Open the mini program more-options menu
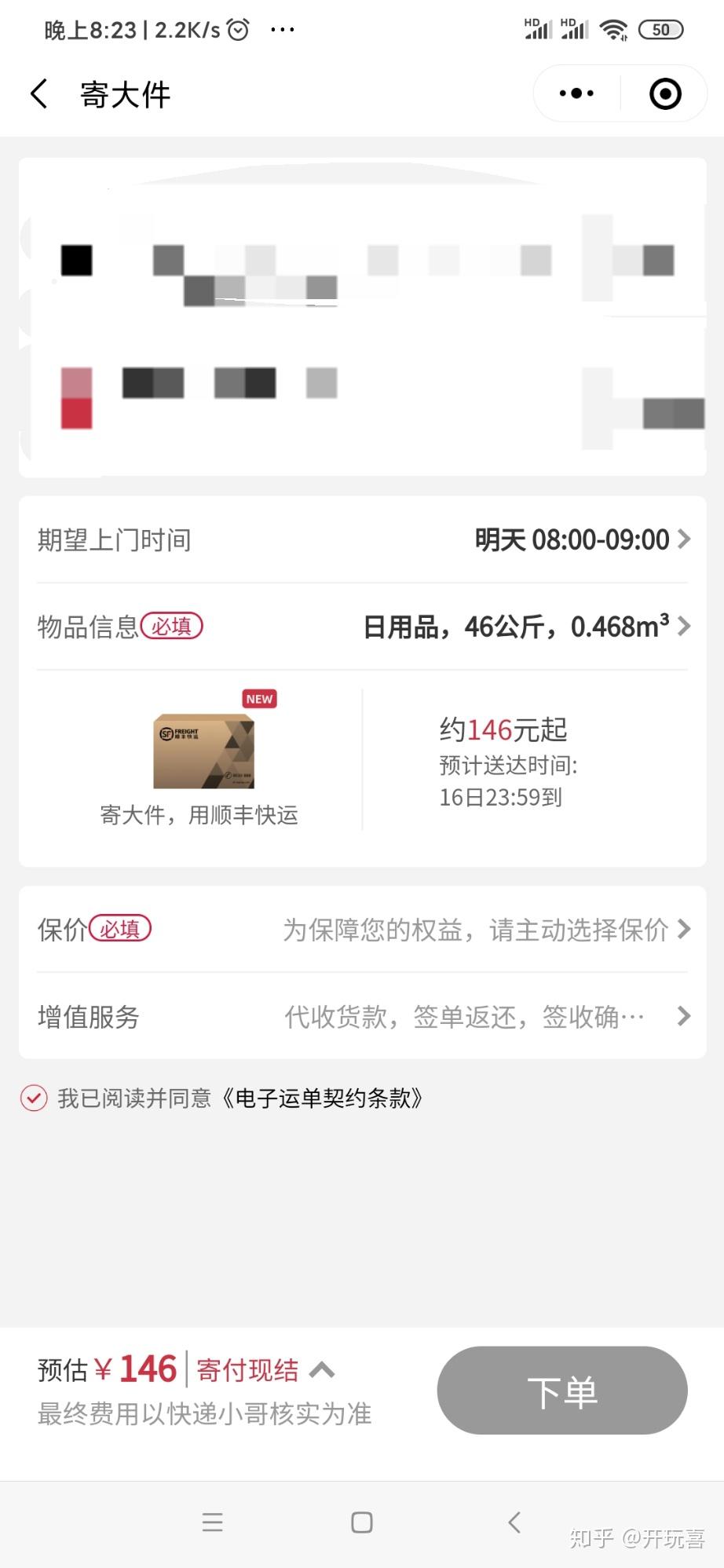 coord(576,93)
